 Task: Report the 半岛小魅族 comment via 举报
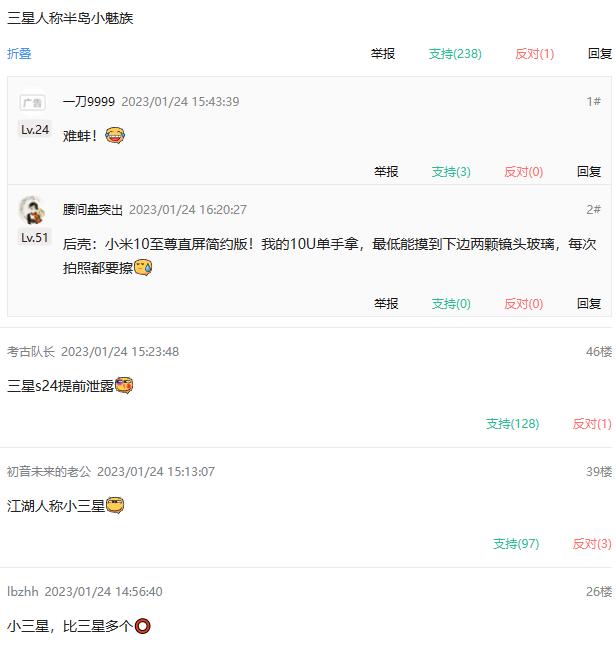coord(382,54)
